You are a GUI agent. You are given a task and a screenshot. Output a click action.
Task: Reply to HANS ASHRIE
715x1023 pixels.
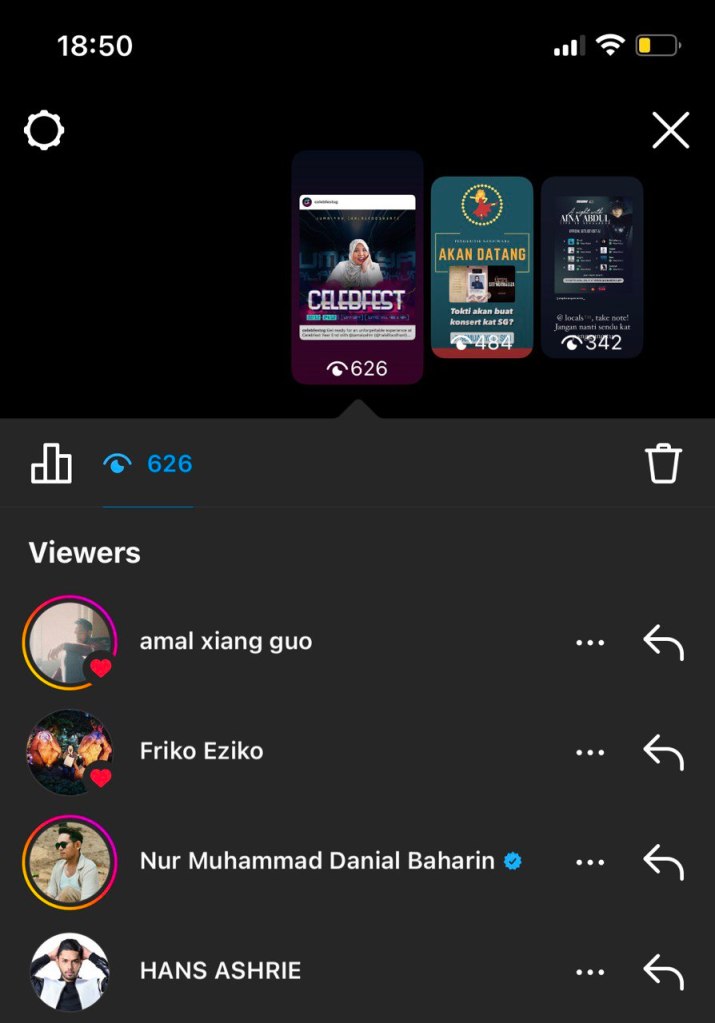pyautogui.click(x=663, y=970)
